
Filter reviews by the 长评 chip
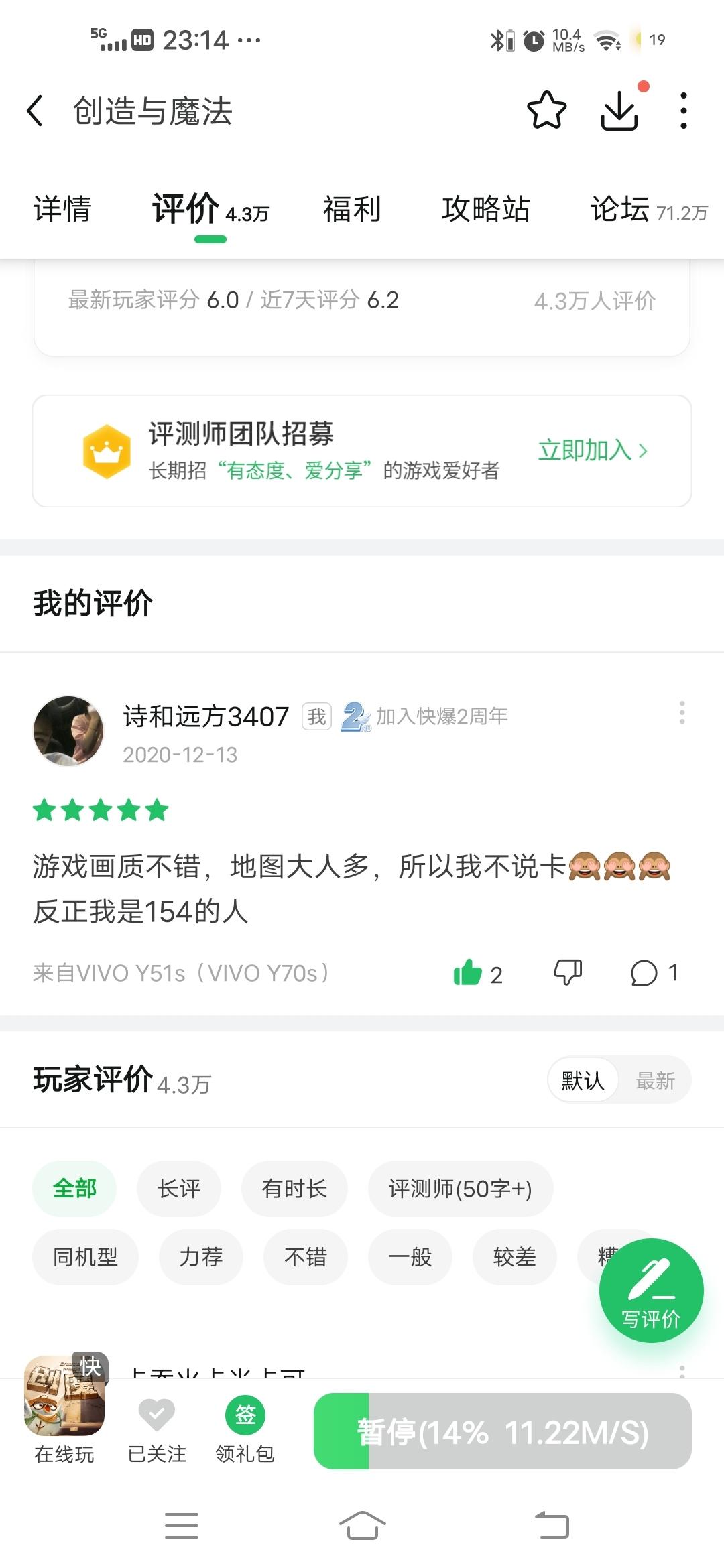click(179, 1189)
